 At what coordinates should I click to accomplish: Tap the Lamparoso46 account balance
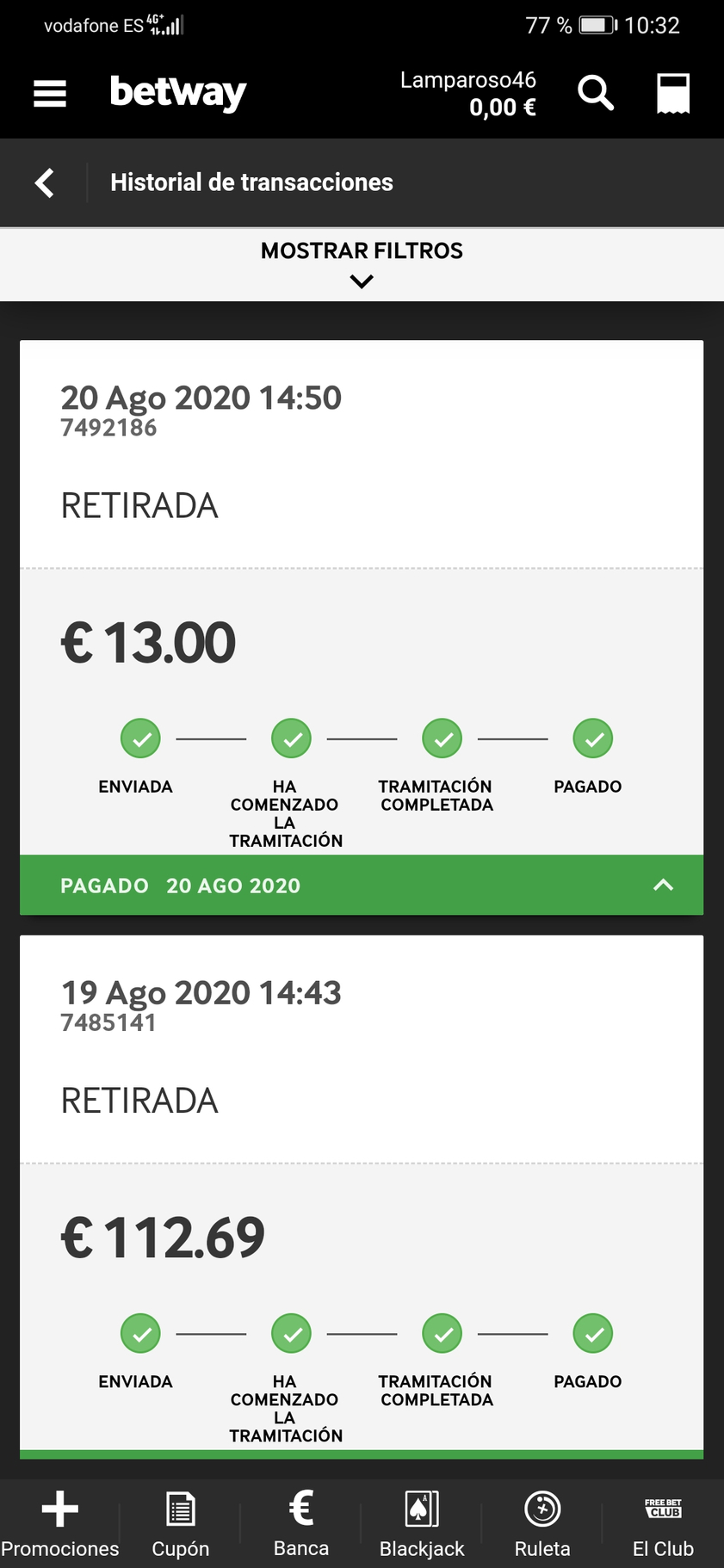pyautogui.click(x=468, y=94)
